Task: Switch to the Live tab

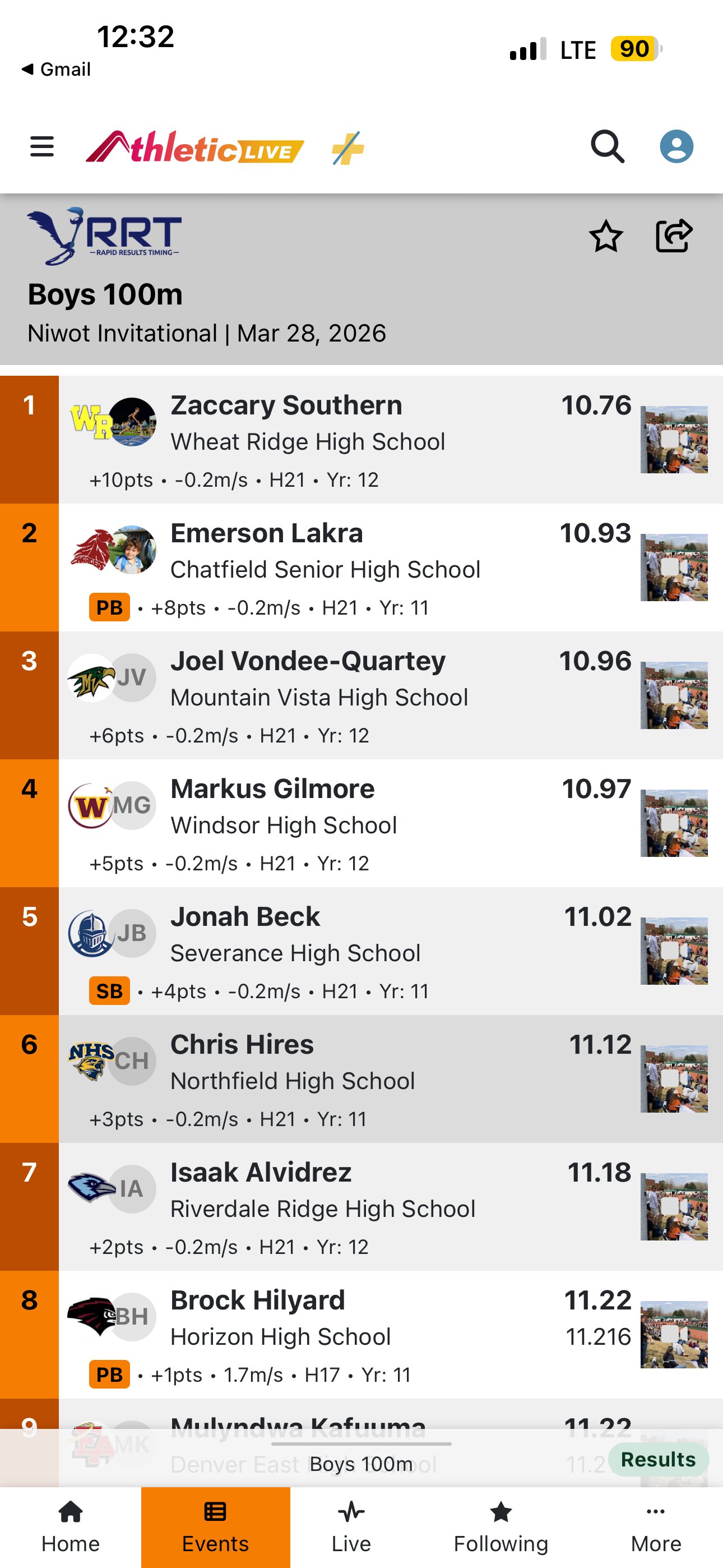Action: [x=351, y=1527]
